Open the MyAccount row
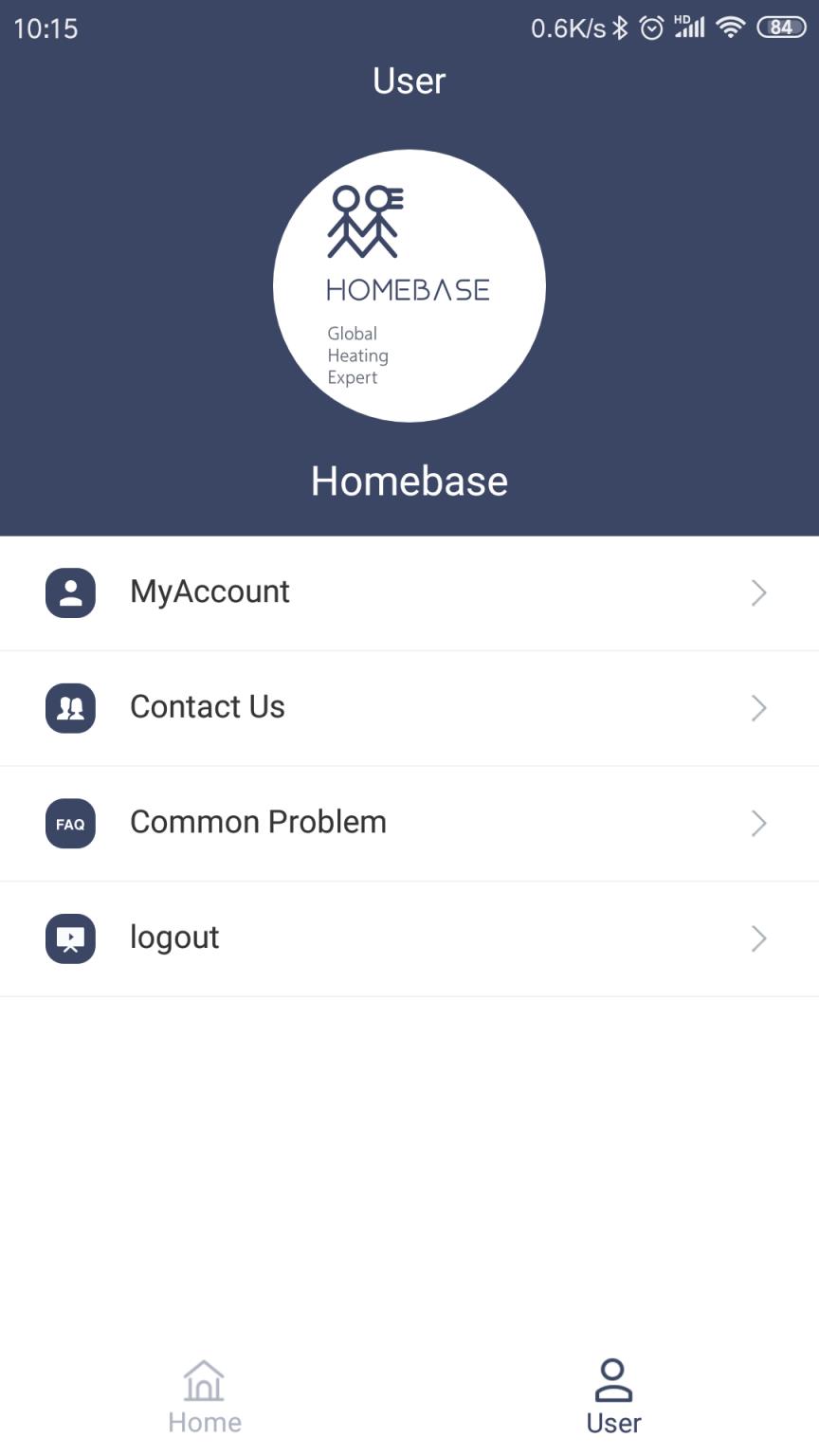This screenshot has height=1456, width=819. coord(408,592)
